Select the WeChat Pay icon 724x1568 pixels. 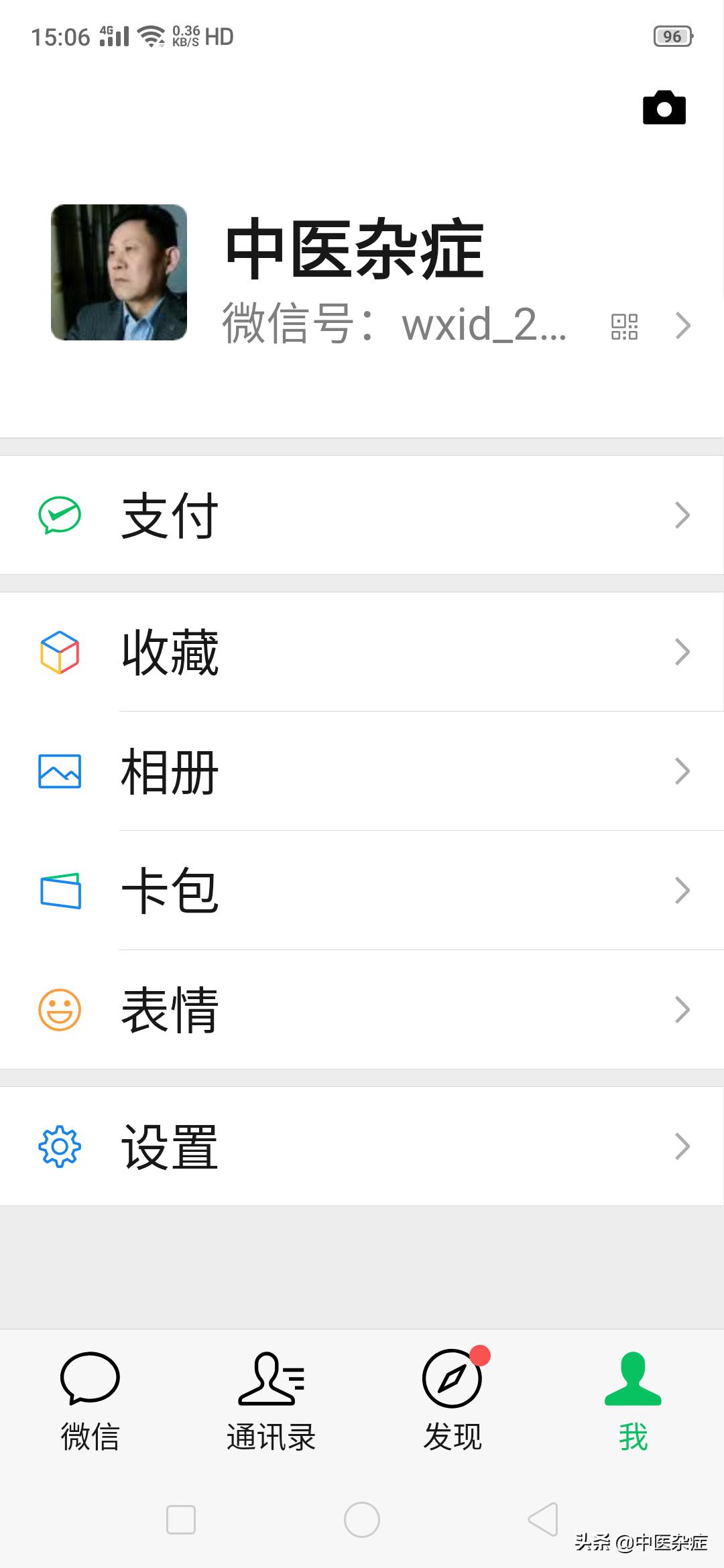[59, 514]
